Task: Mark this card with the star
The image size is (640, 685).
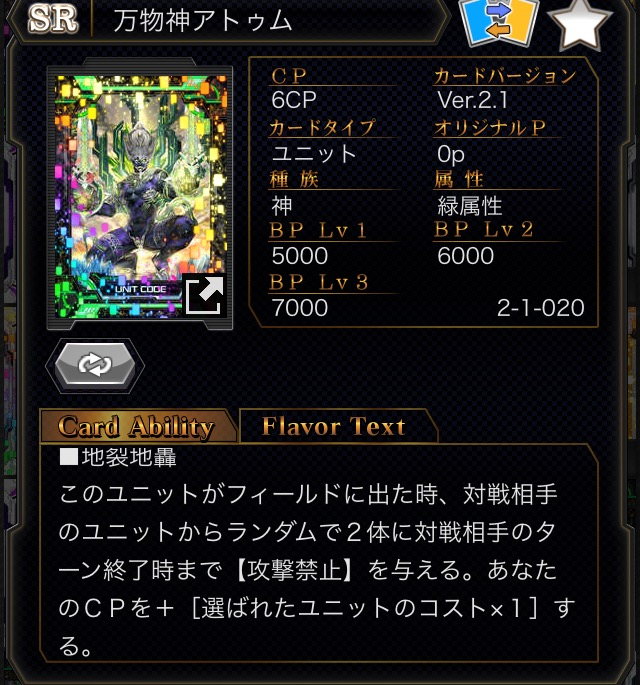Action: pyautogui.click(x=580, y=24)
